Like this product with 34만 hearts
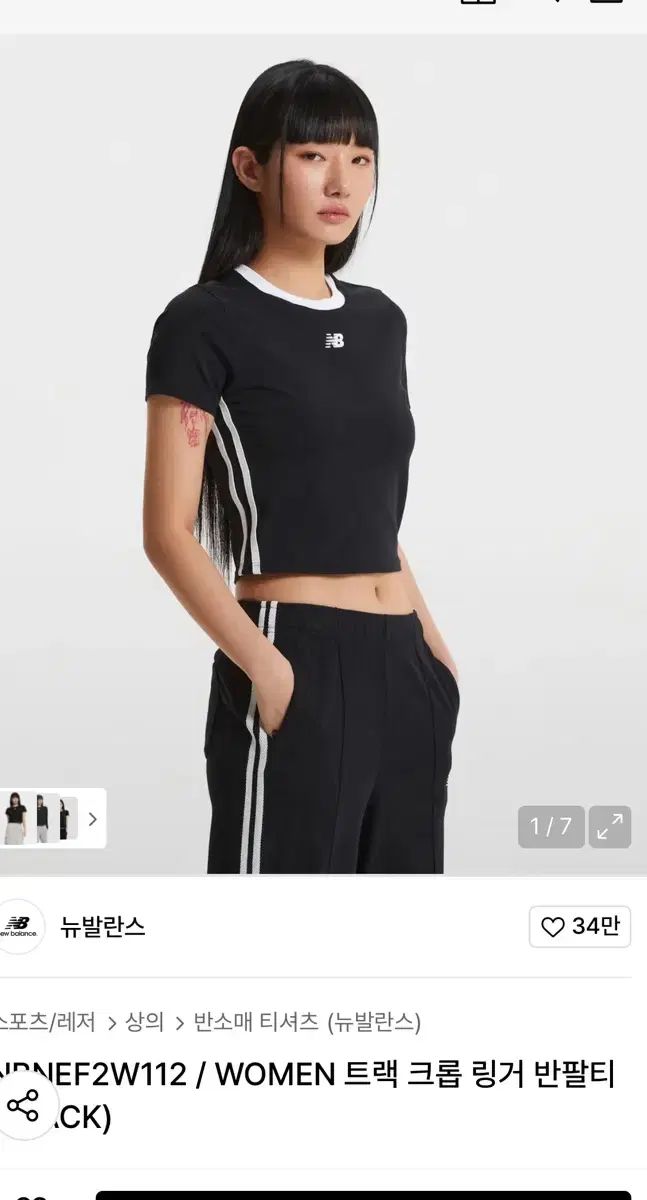 pyautogui.click(x=580, y=927)
